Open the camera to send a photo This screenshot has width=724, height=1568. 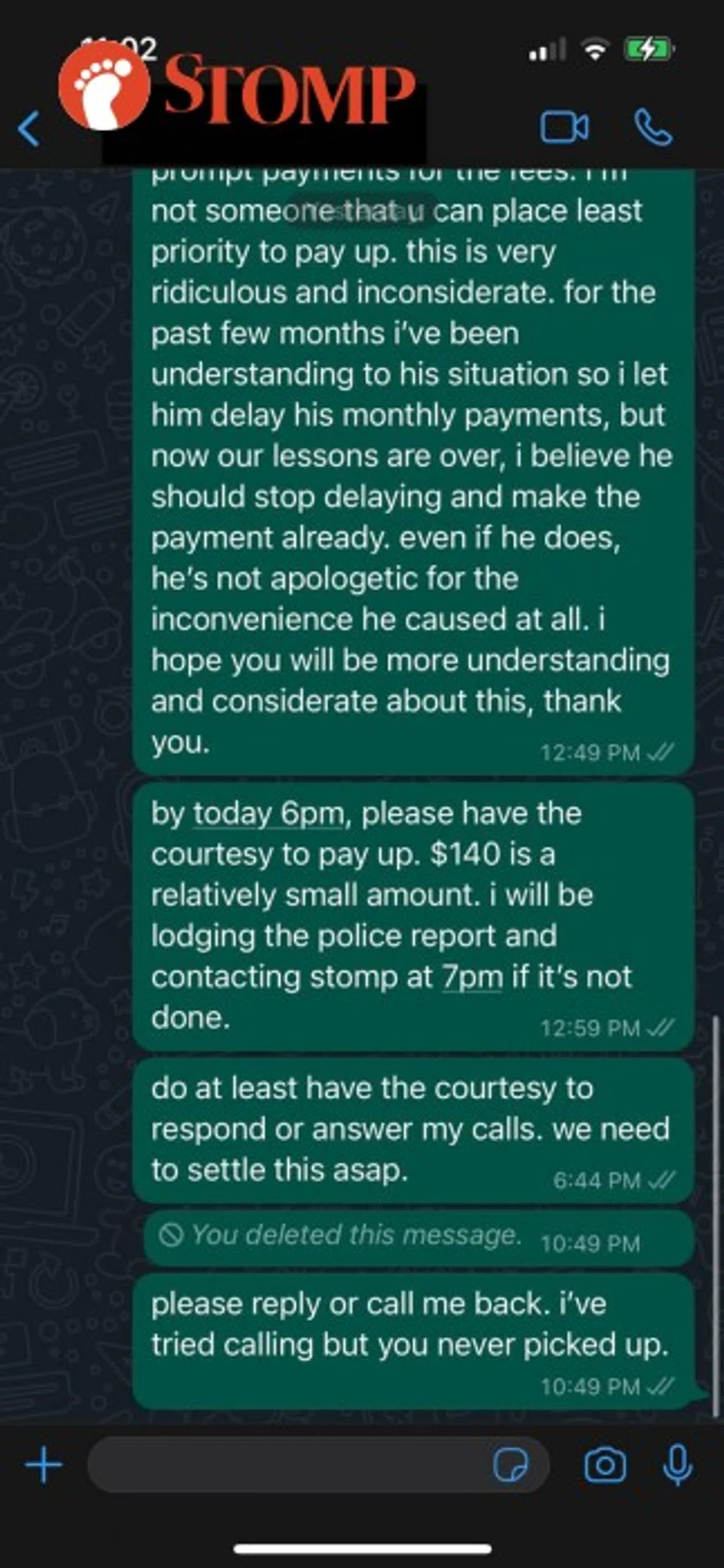[605, 1465]
